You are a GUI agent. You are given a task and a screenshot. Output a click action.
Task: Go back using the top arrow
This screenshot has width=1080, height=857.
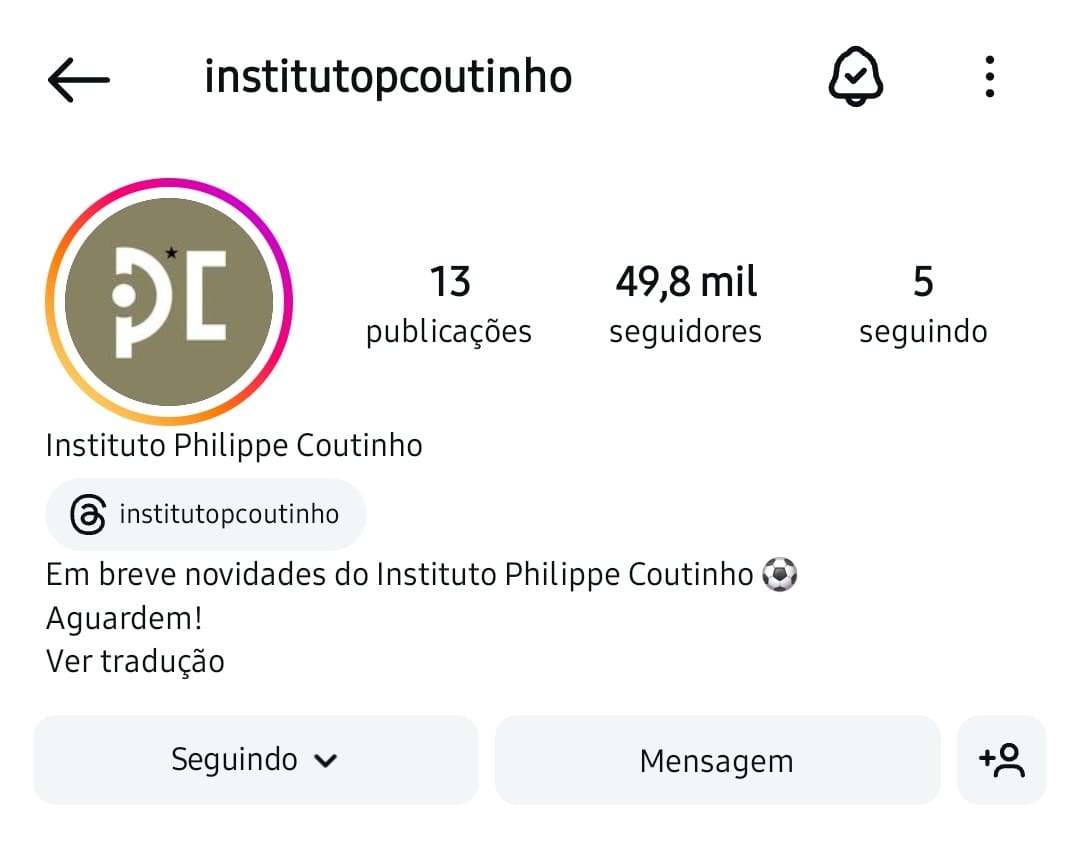[78, 79]
